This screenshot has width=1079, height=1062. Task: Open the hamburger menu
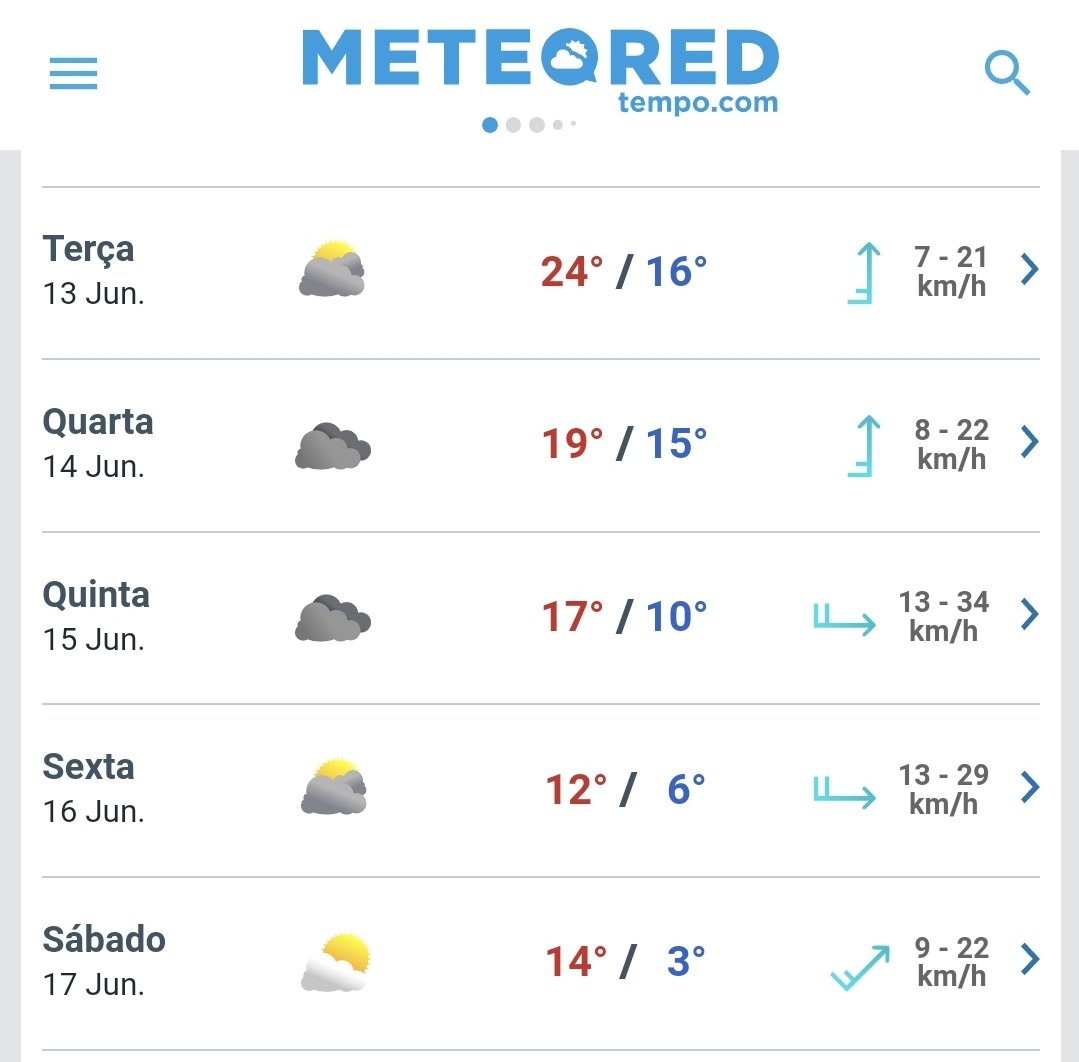(x=73, y=74)
